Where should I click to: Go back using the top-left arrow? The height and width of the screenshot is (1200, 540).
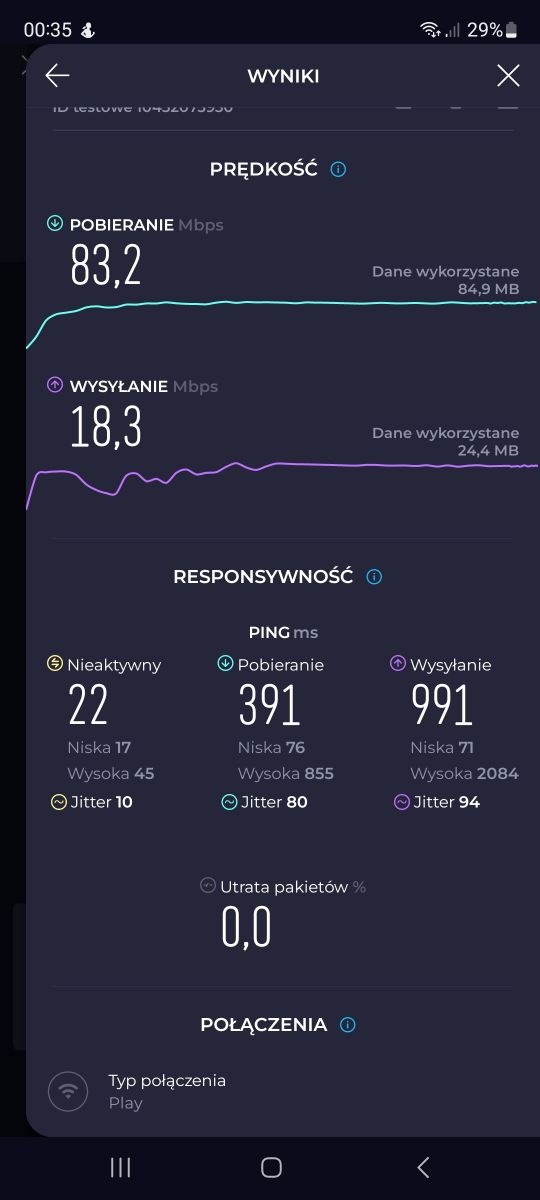tap(57, 76)
